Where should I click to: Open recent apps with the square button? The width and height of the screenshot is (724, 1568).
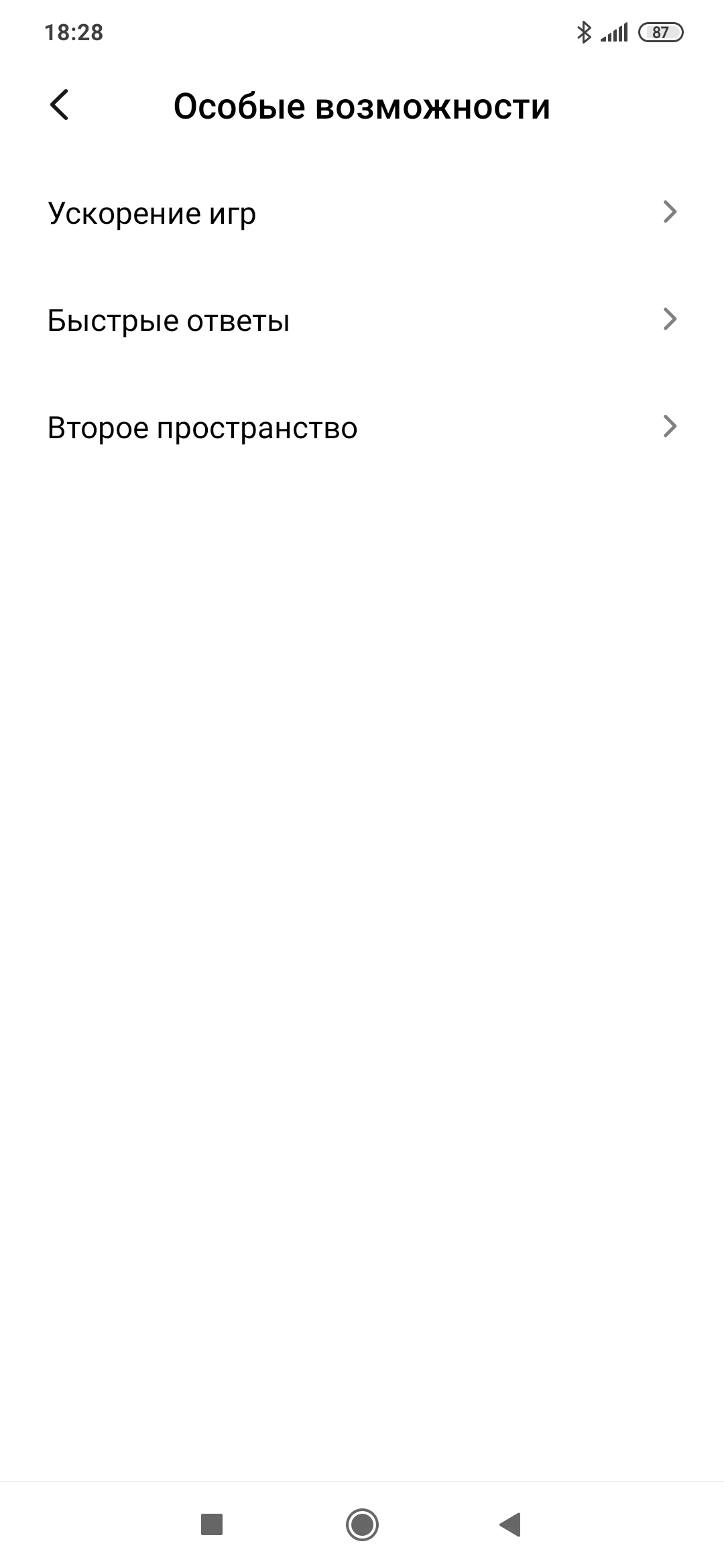pyautogui.click(x=212, y=1524)
